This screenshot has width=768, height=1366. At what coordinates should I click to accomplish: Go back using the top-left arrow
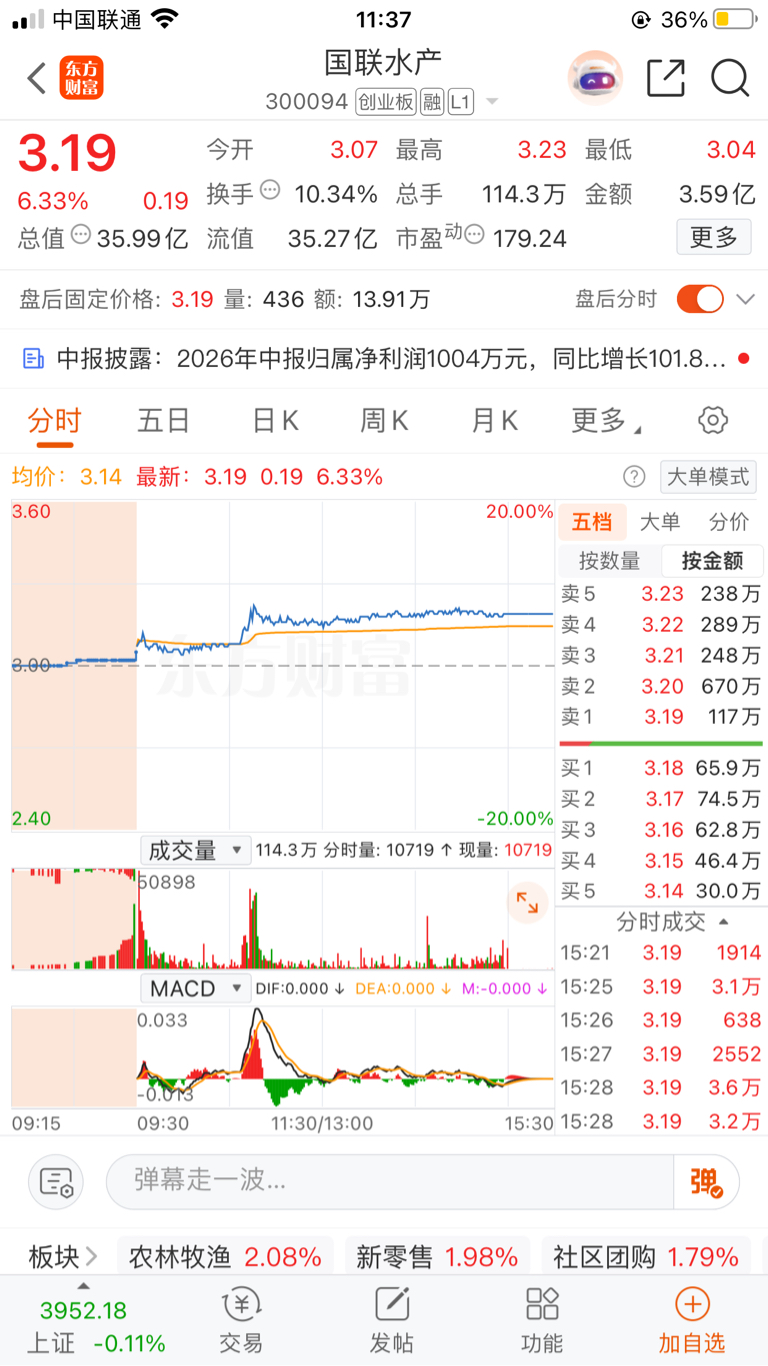click(x=36, y=78)
